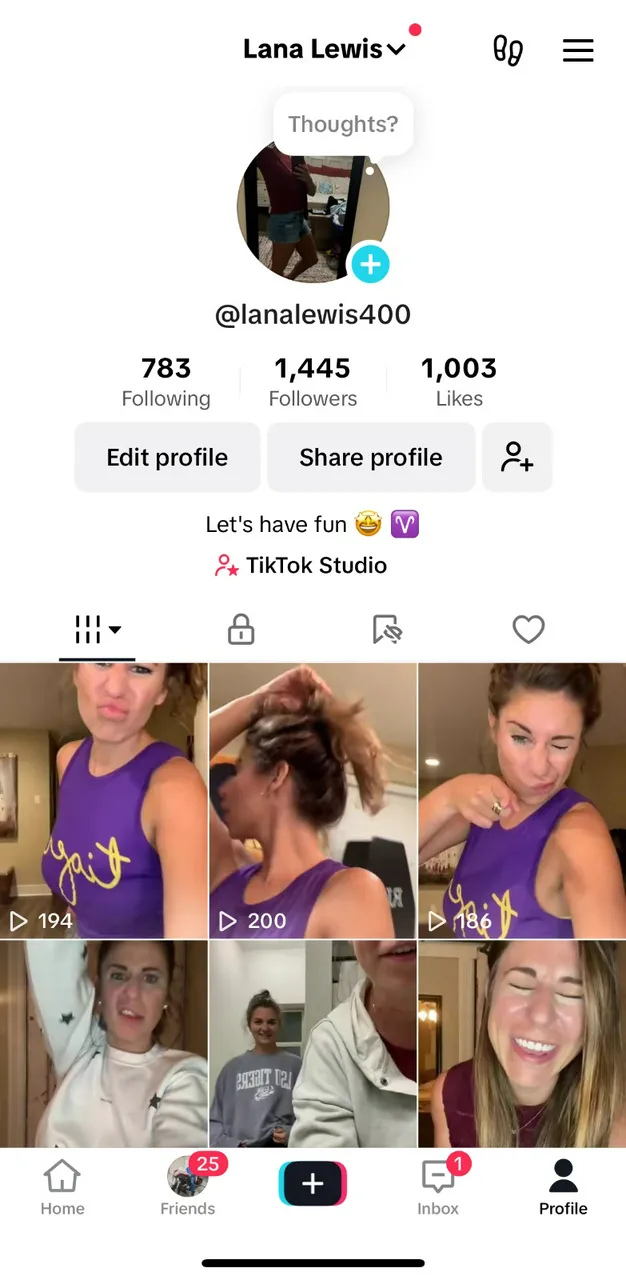This screenshot has width=626, height=1280.
Task: Switch to the liked videos heart tab
Action: [x=528, y=629]
